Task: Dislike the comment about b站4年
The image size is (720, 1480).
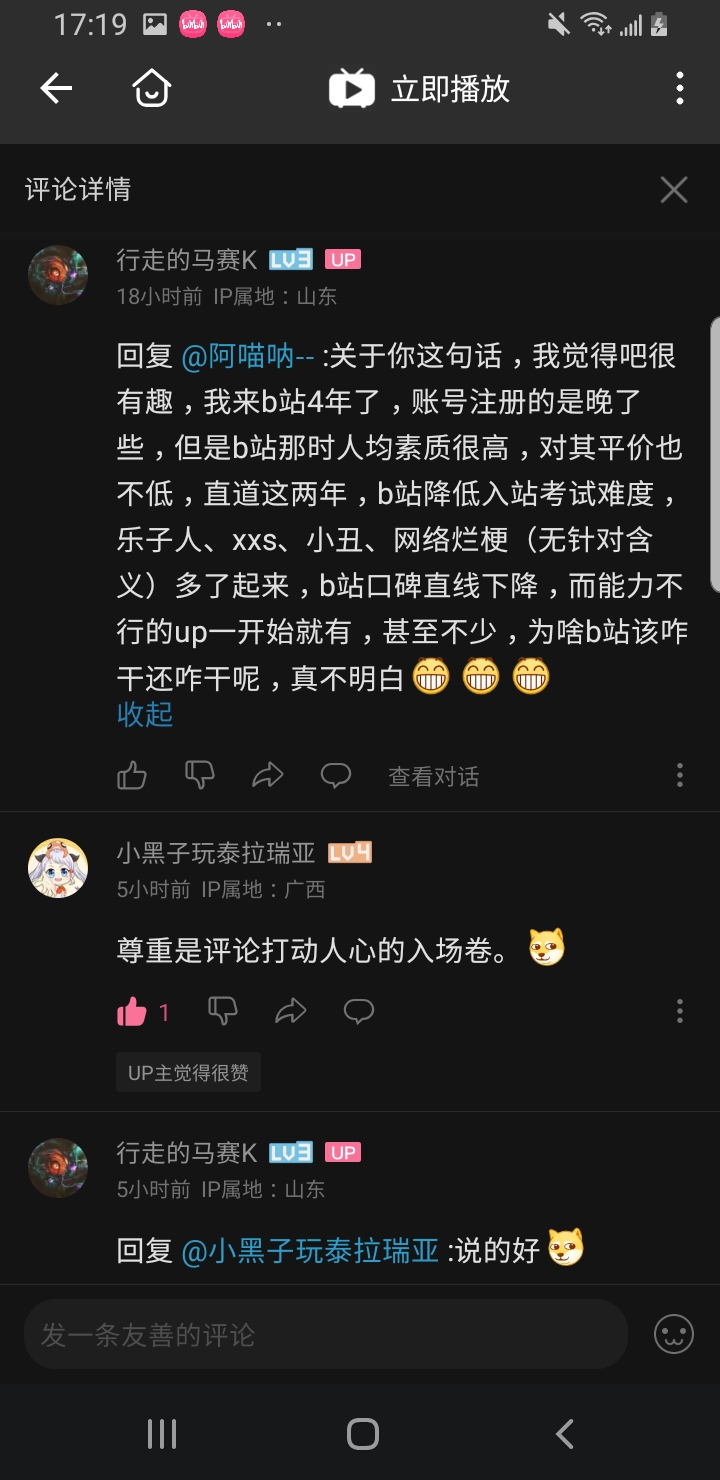Action: (200, 776)
